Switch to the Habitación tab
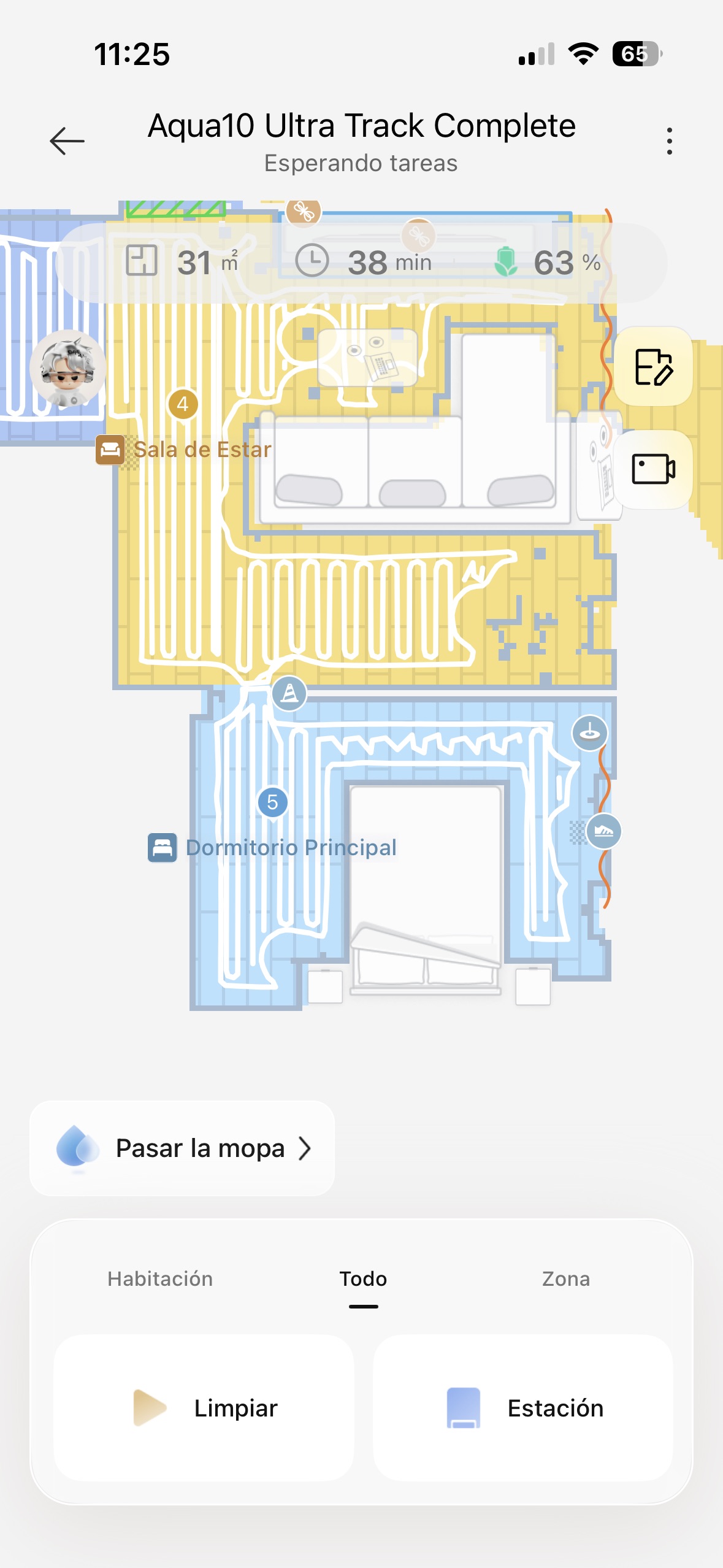 pos(160,1279)
